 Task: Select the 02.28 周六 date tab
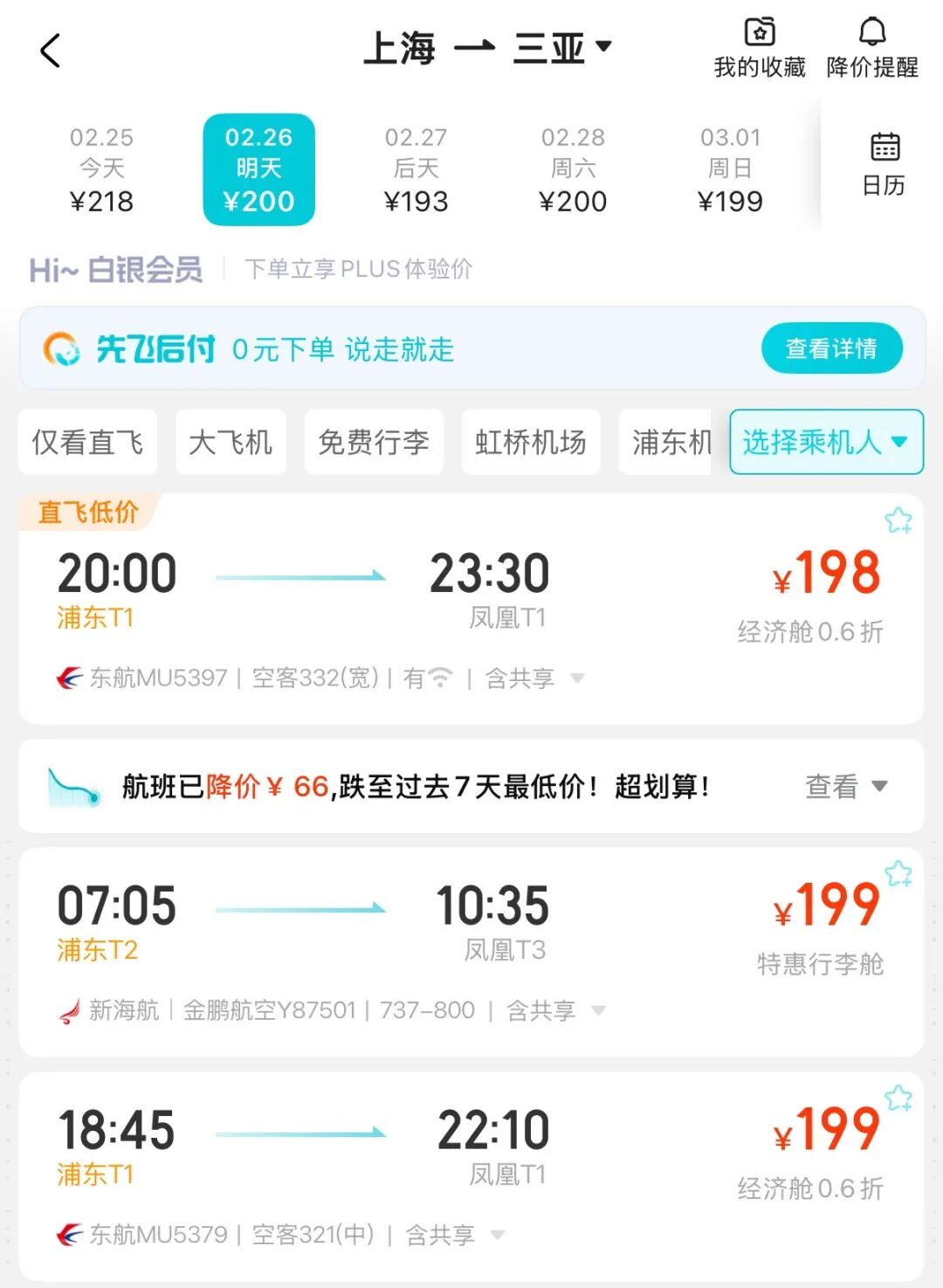click(573, 169)
